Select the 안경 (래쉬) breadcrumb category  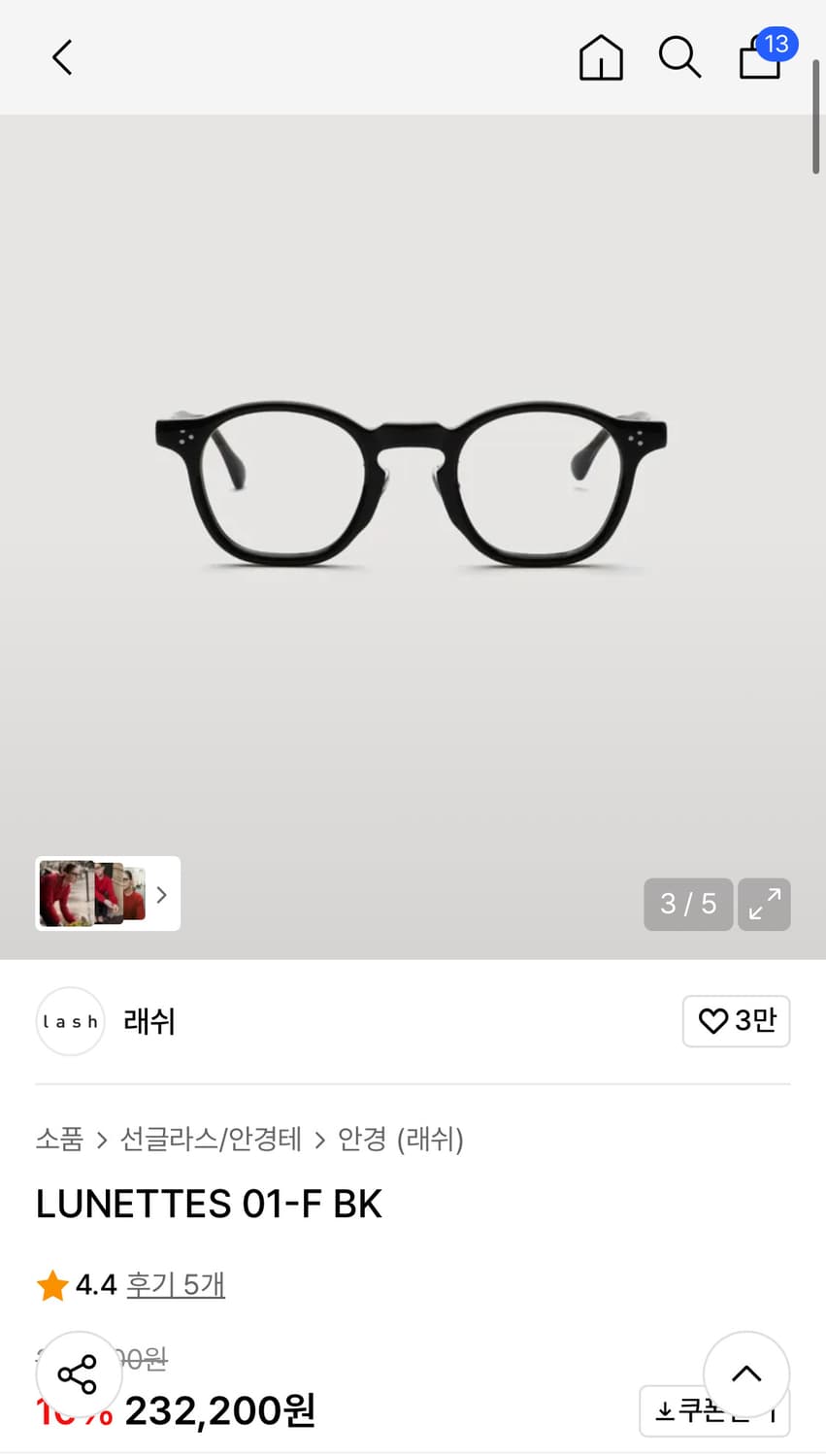400,1141
